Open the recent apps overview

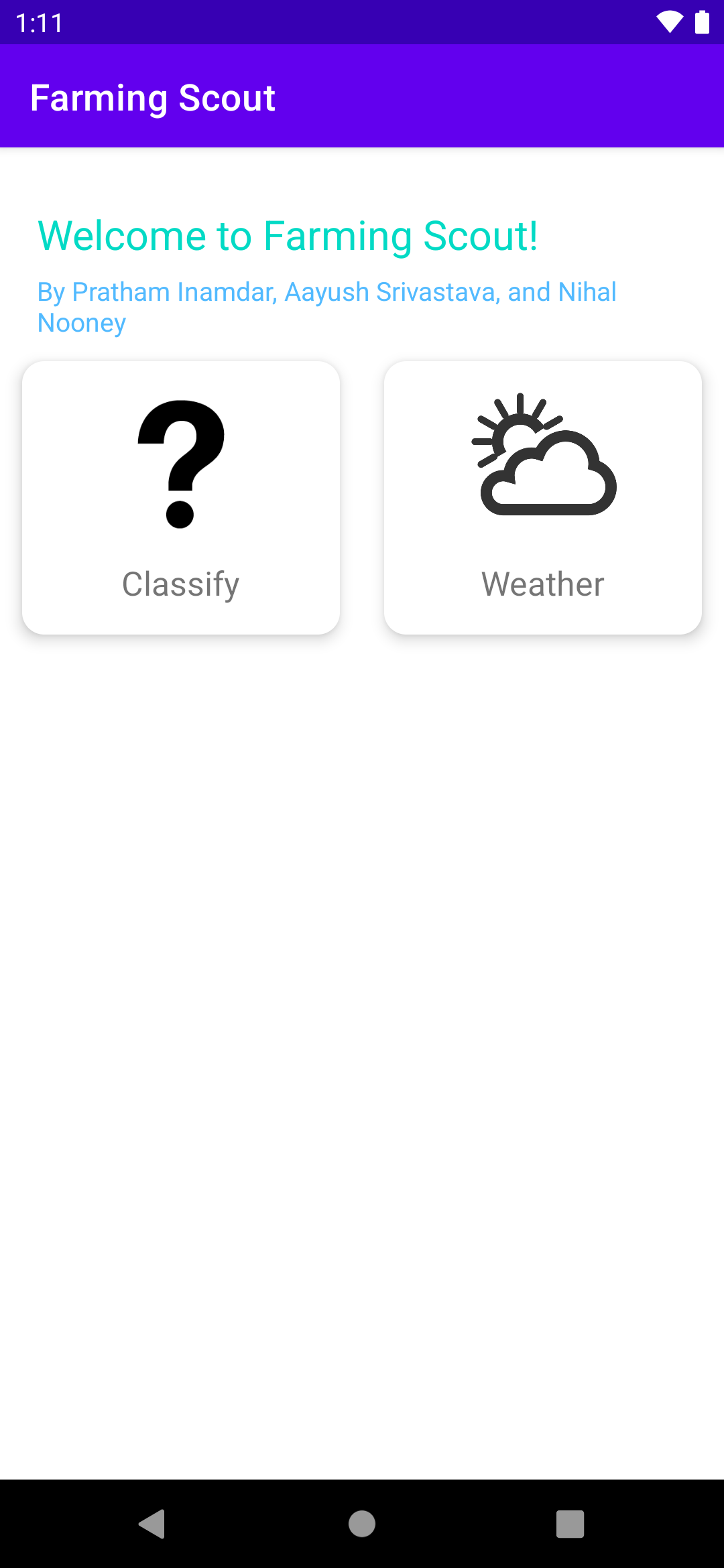(x=570, y=1524)
